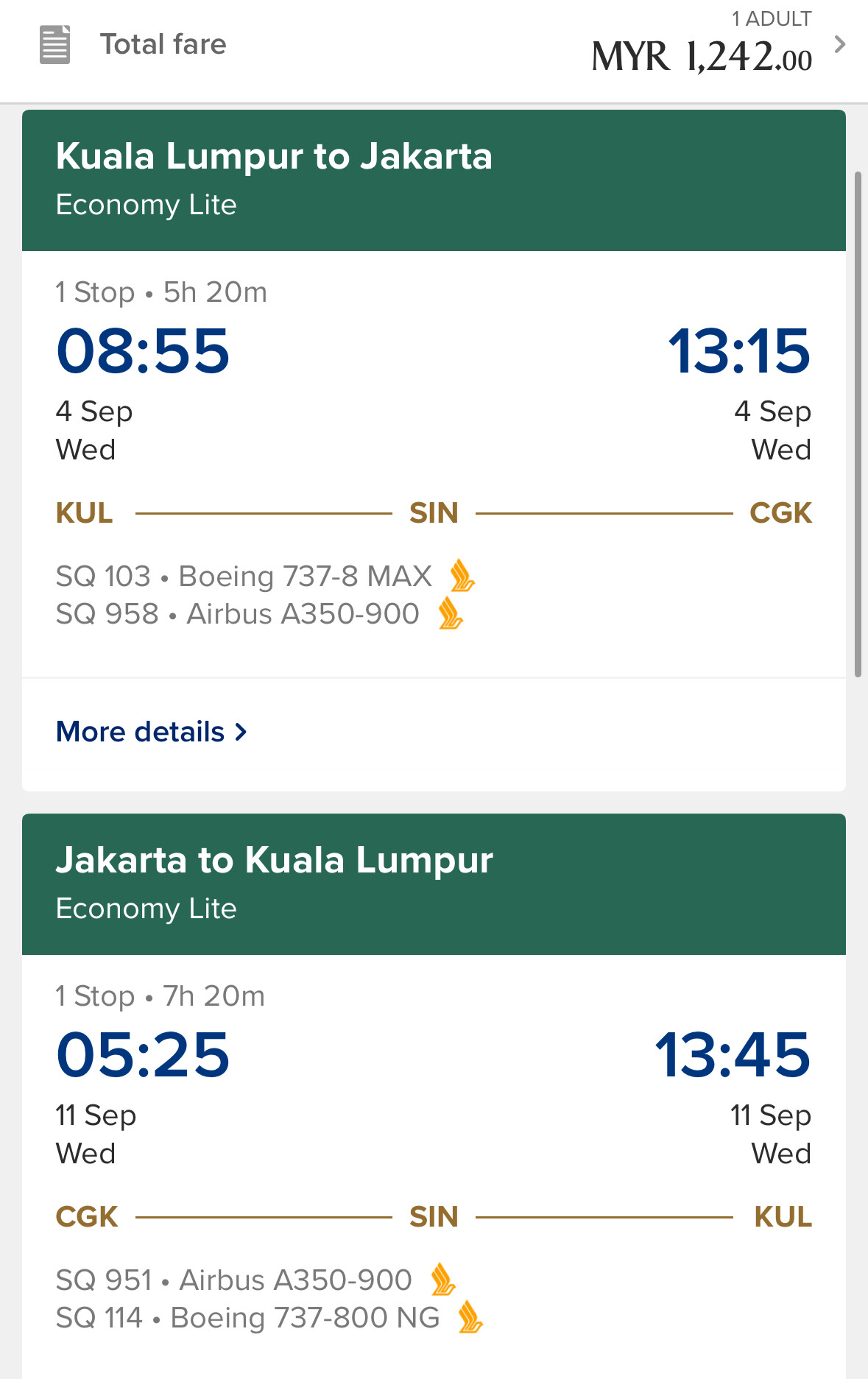Open More details for Kuala Lumpur to Jakarta
Viewport: 868px width, 1379px height.
point(152,732)
